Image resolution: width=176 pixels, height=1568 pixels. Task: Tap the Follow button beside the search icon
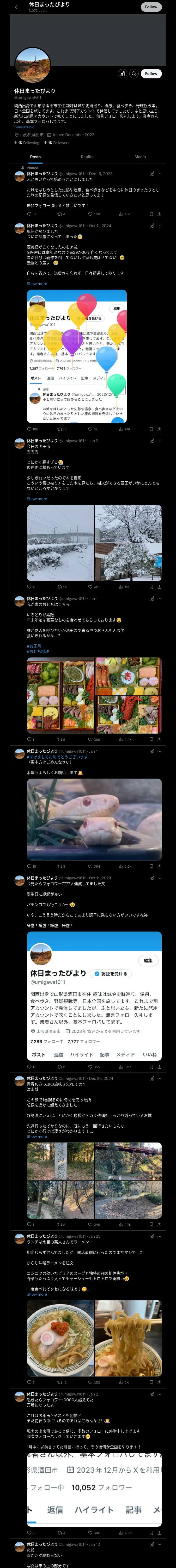pyautogui.click(x=150, y=74)
